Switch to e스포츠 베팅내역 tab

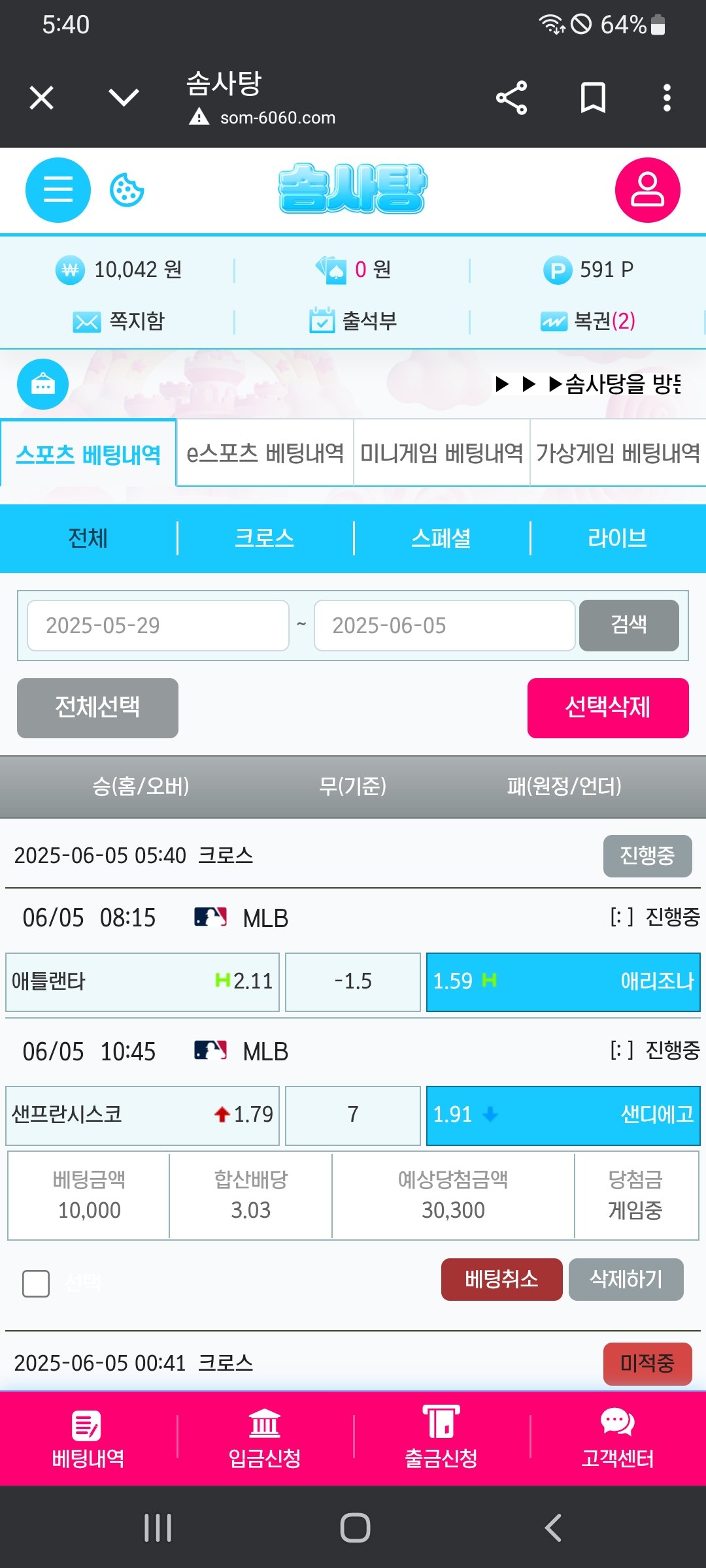click(x=265, y=453)
